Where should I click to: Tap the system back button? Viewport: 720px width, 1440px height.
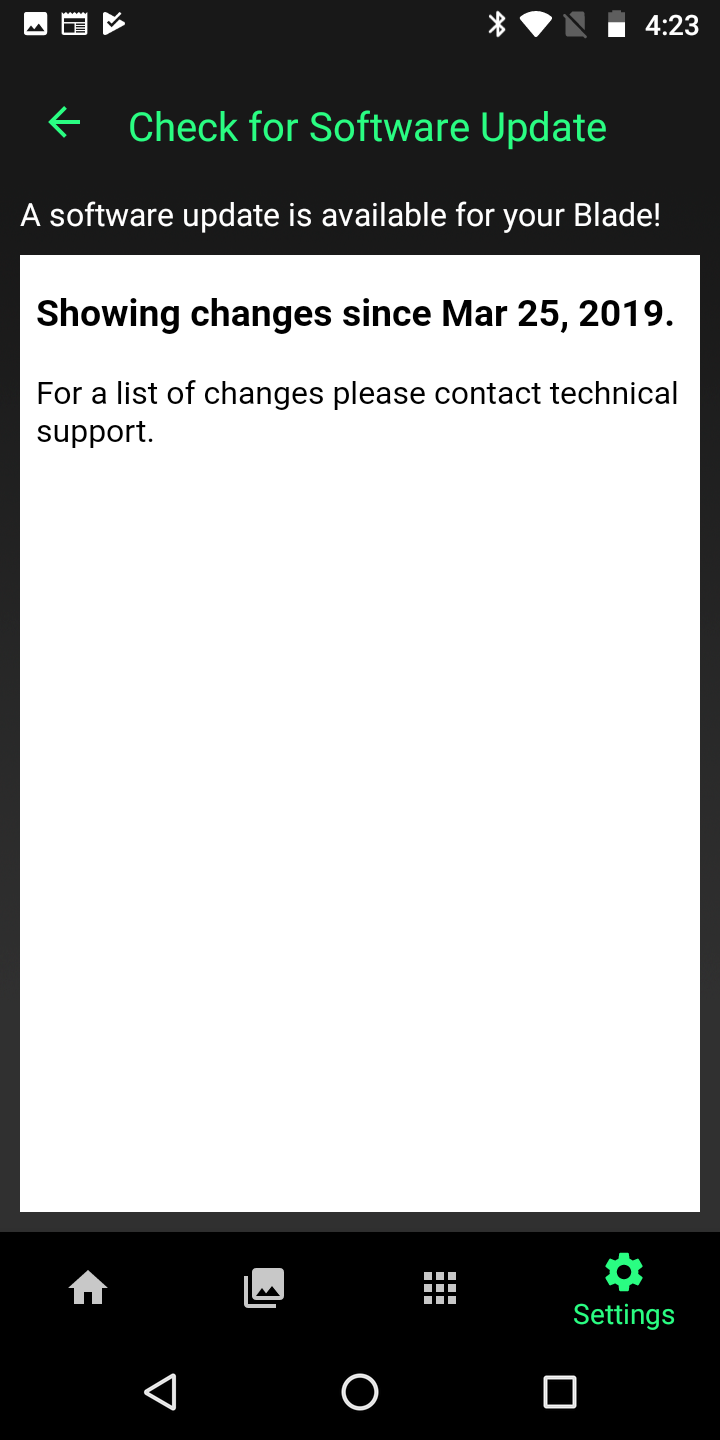(x=160, y=1392)
